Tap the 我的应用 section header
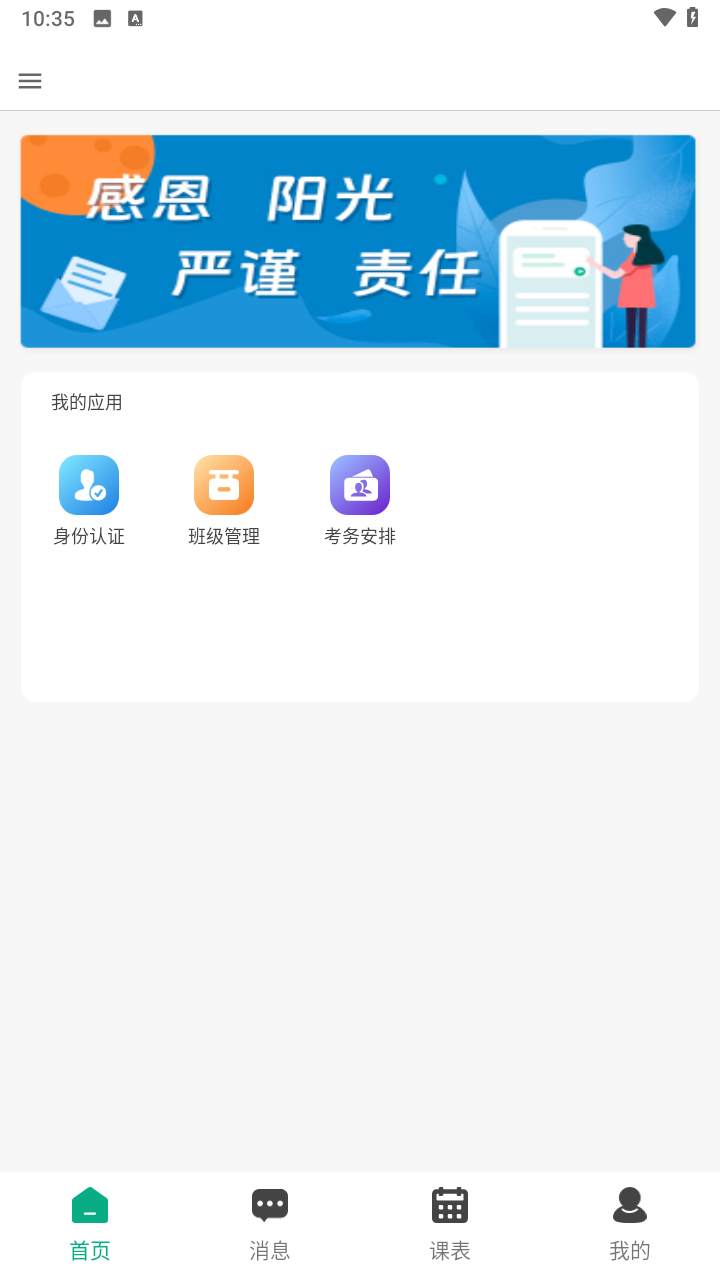 87,402
